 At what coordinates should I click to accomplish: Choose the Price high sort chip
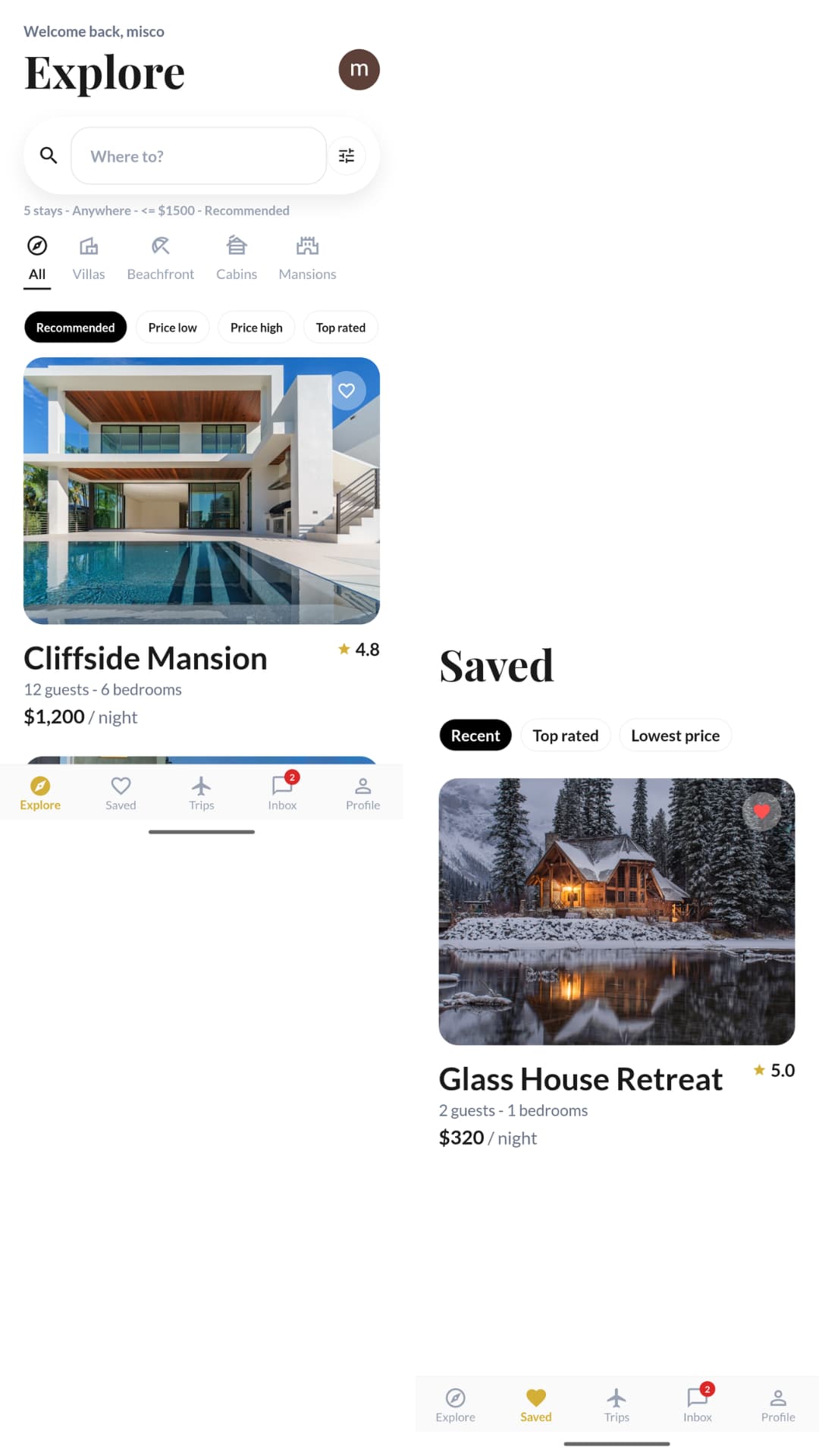[x=256, y=328]
